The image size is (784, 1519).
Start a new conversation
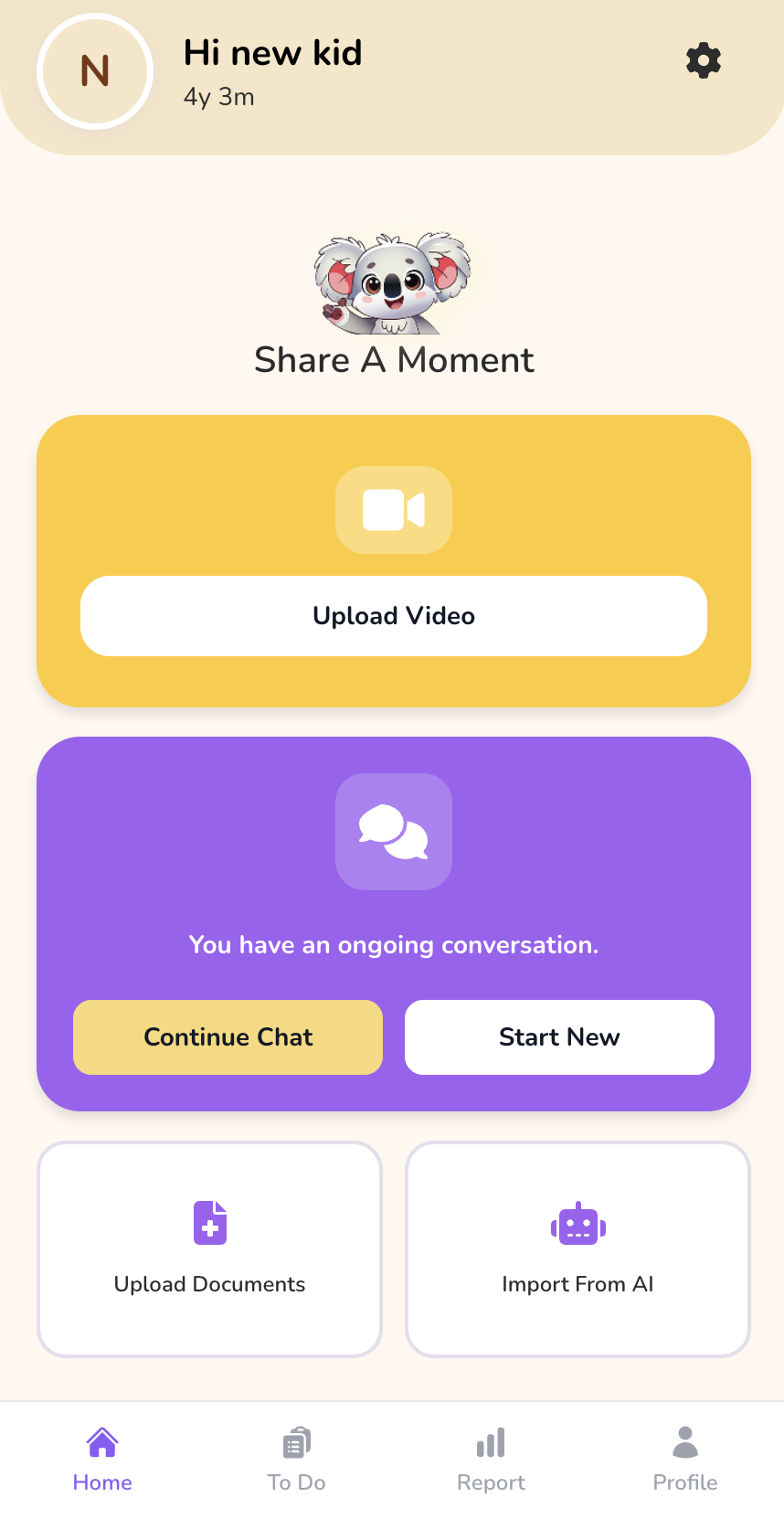click(559, 1036)
